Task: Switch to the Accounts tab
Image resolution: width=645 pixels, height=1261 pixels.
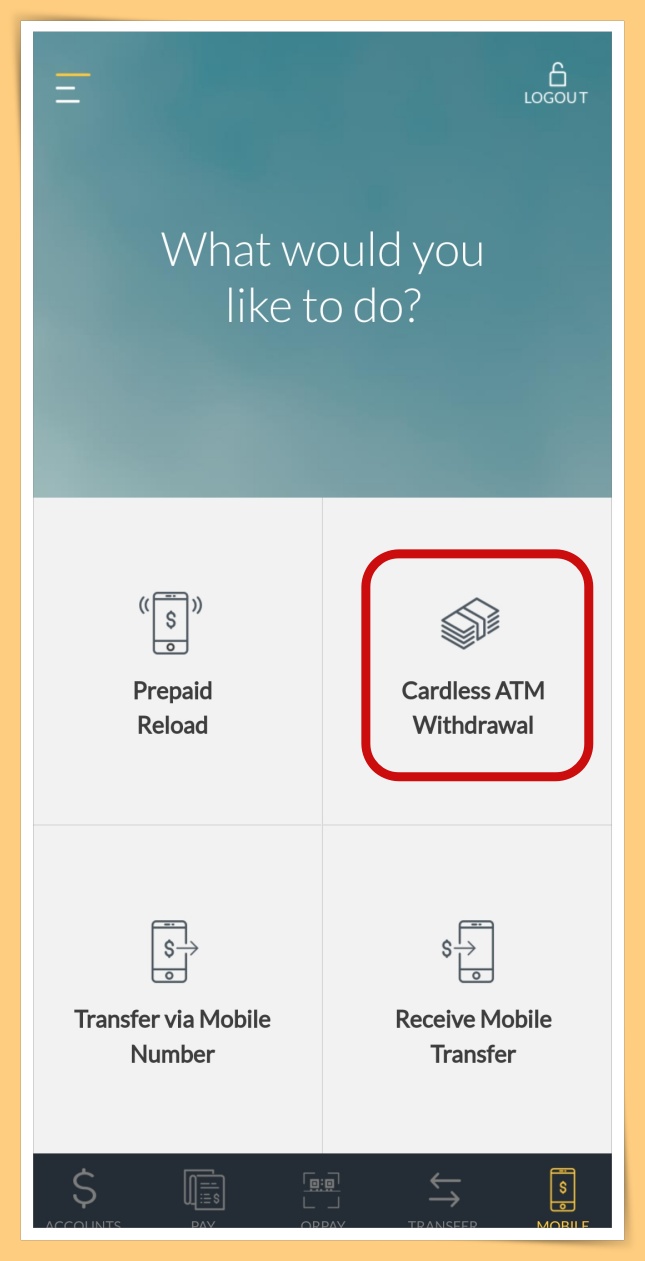Action: pos(84,1196)
